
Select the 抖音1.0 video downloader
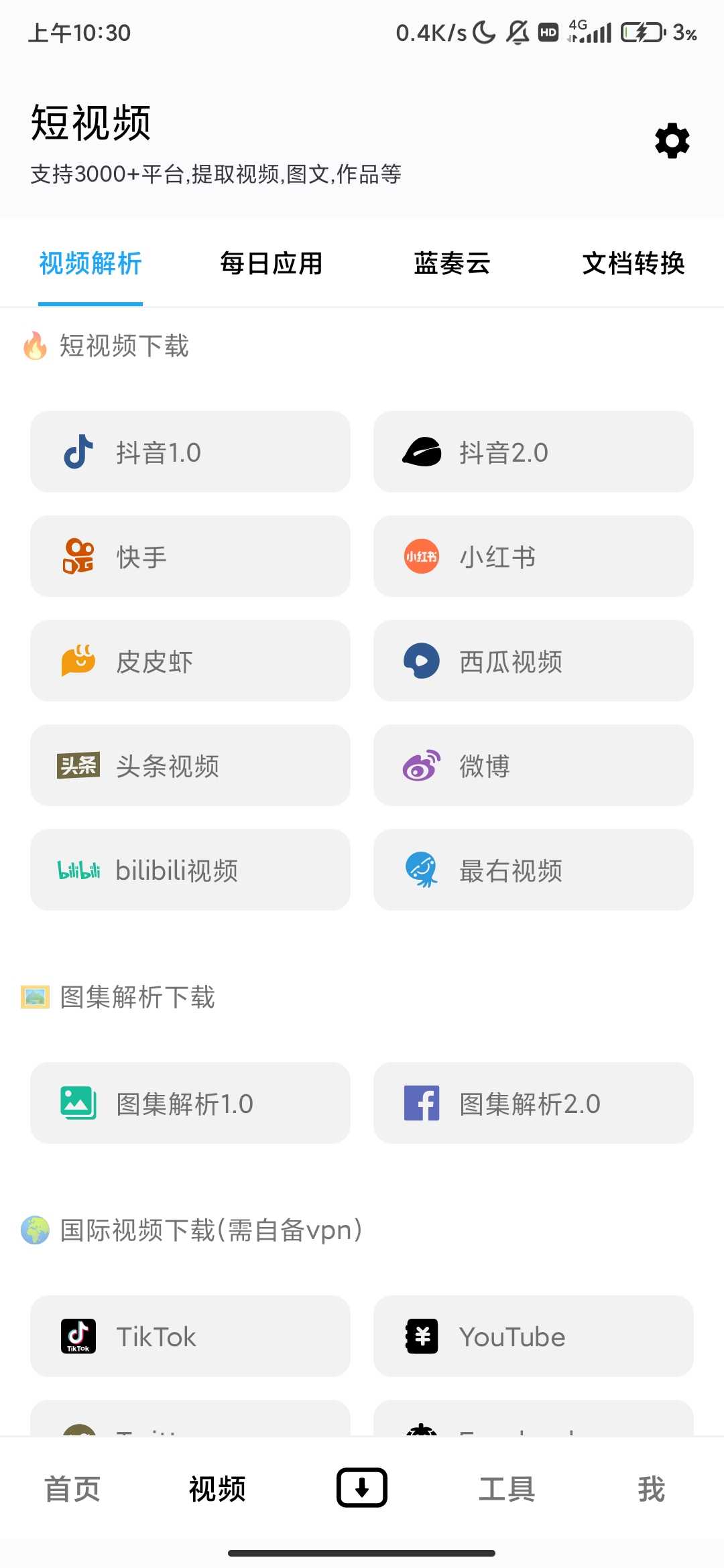pyautogui.click(x=190, y=452)
